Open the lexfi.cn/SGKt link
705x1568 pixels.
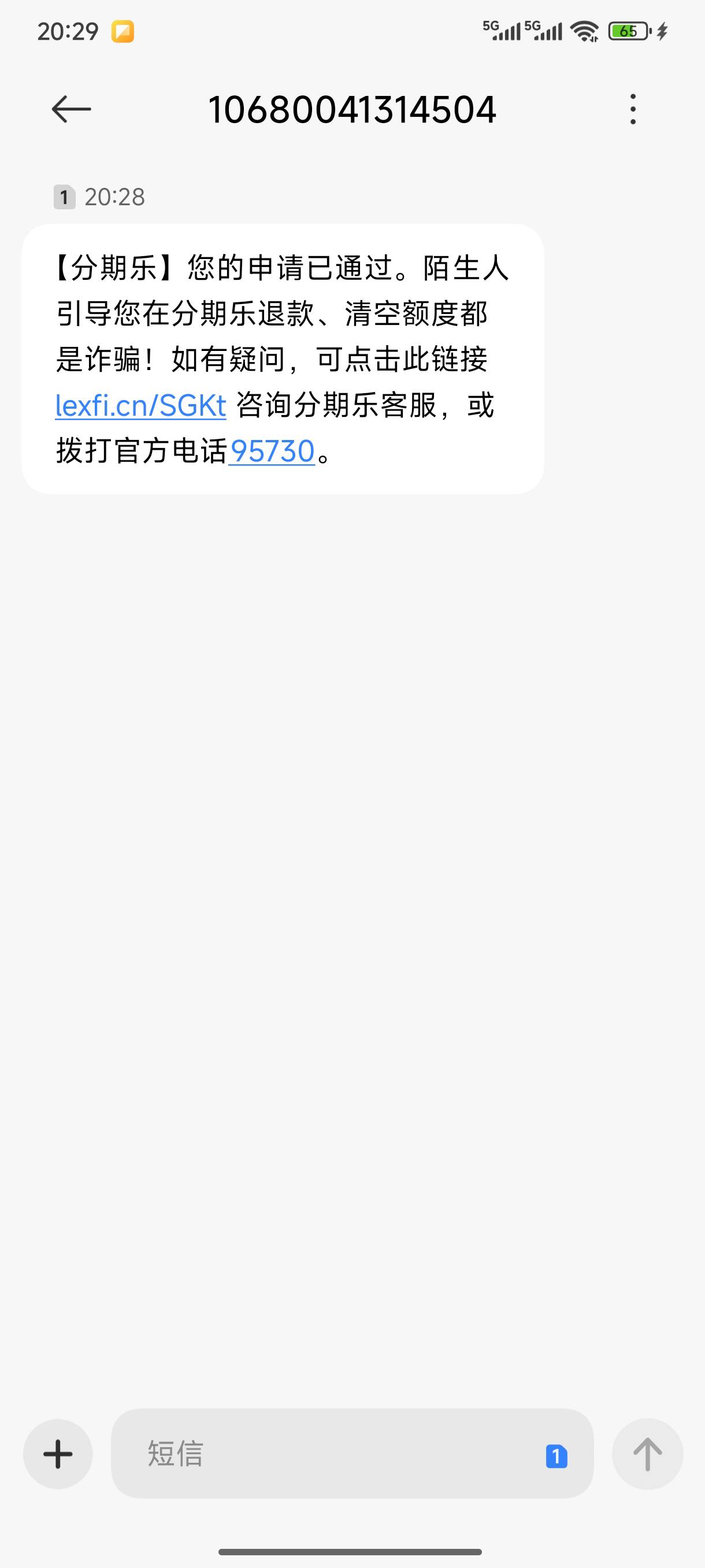[140, 405]
